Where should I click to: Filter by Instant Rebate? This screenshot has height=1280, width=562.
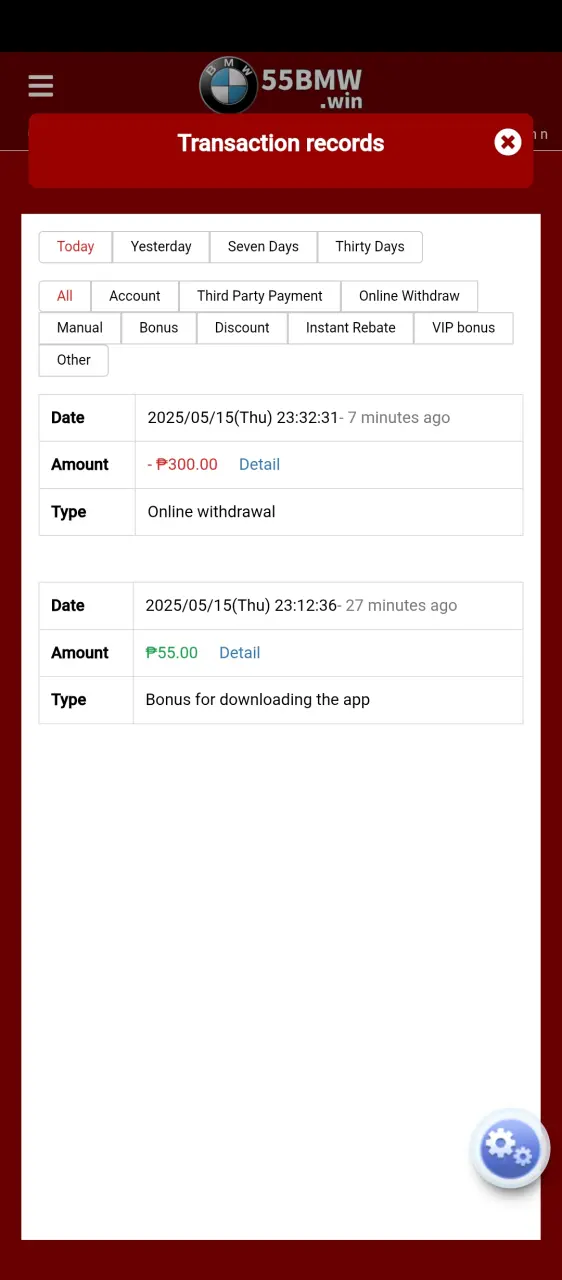click(x=351, y=328)
